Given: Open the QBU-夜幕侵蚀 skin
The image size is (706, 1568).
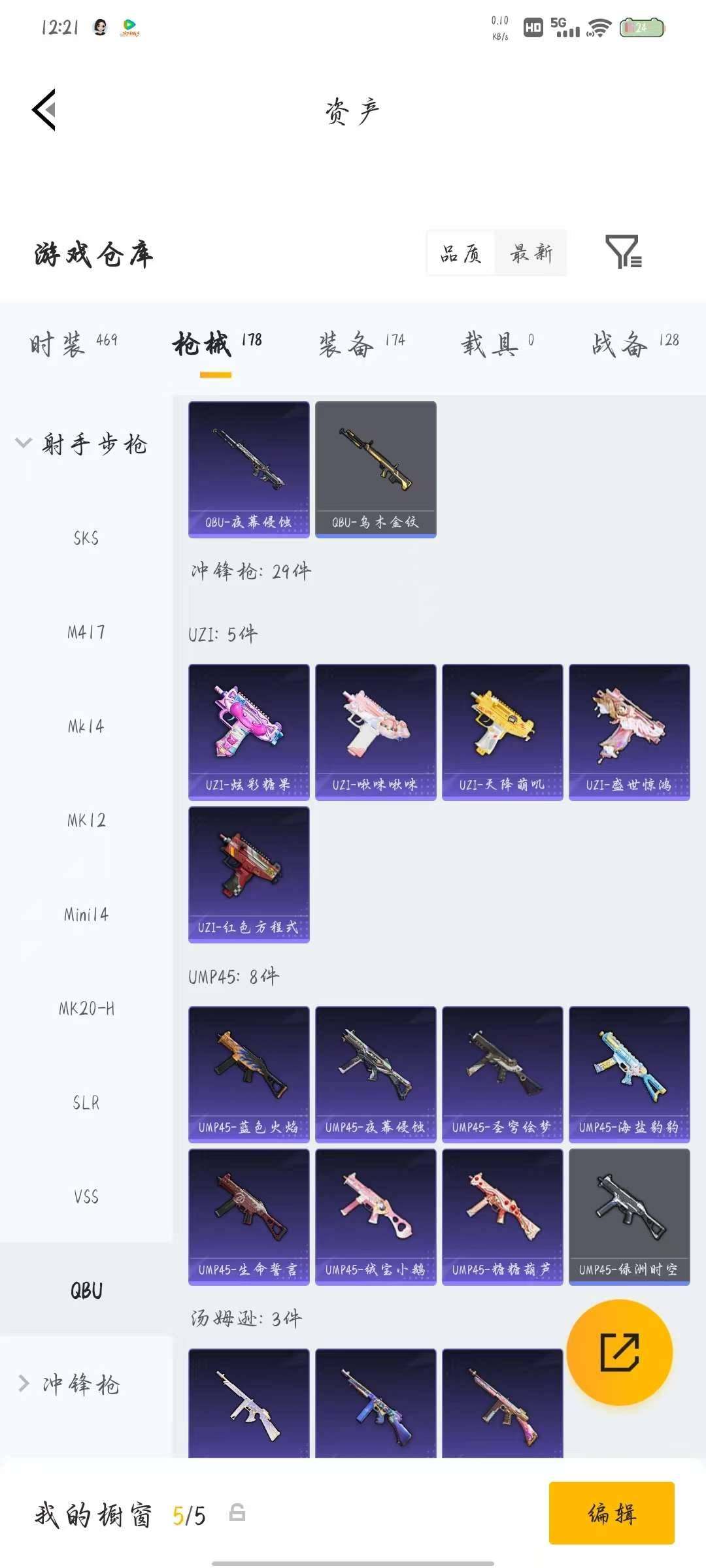Looking at the screenshot, I should click(248, 469).
